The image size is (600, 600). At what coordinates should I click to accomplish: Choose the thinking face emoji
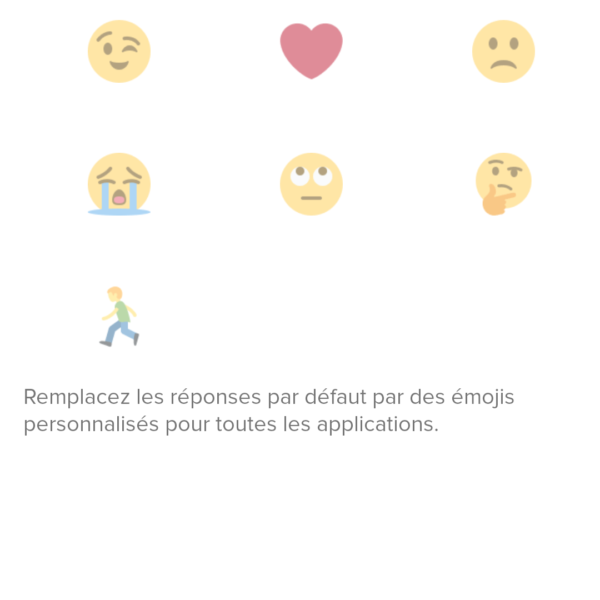point(503,184)
